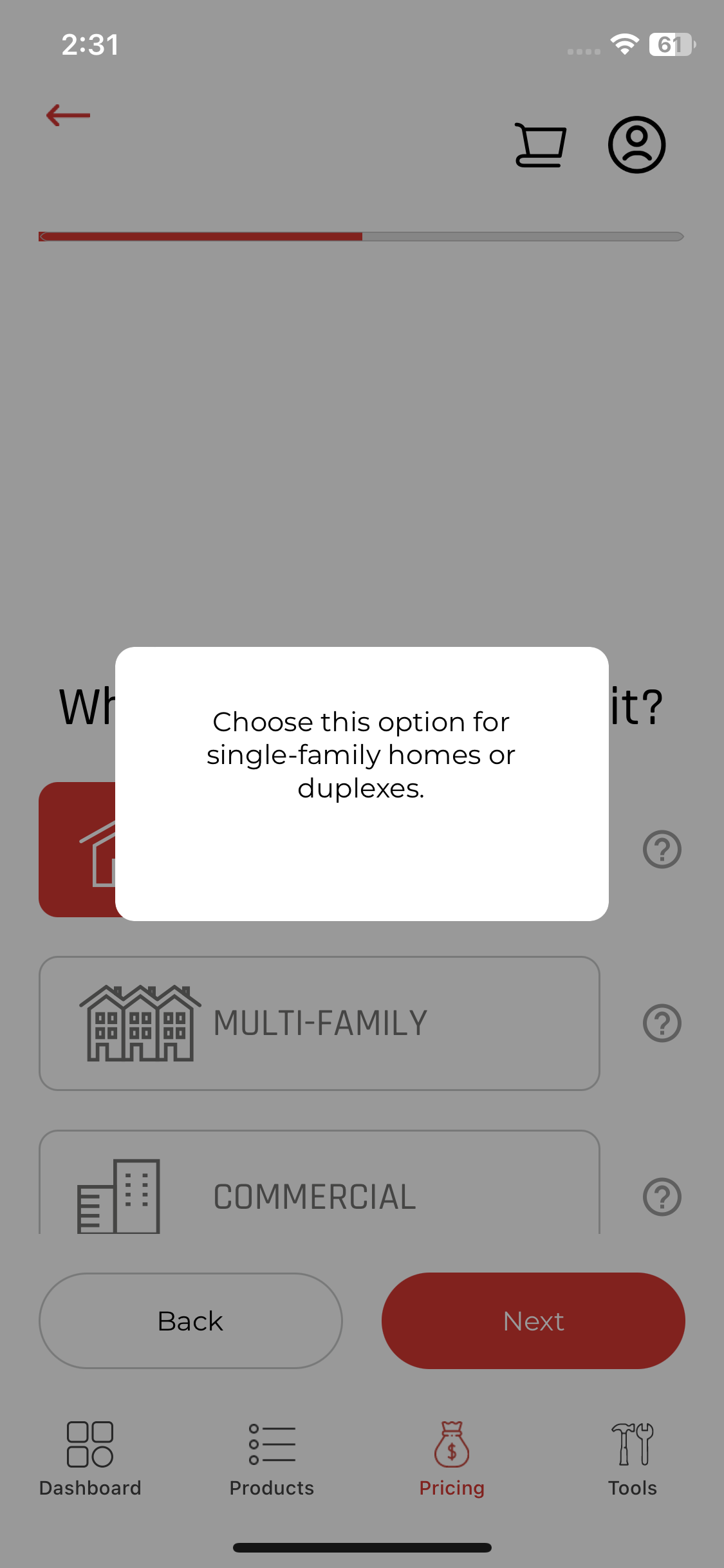Go to the Pricing tab

[x=452, y=1459]
